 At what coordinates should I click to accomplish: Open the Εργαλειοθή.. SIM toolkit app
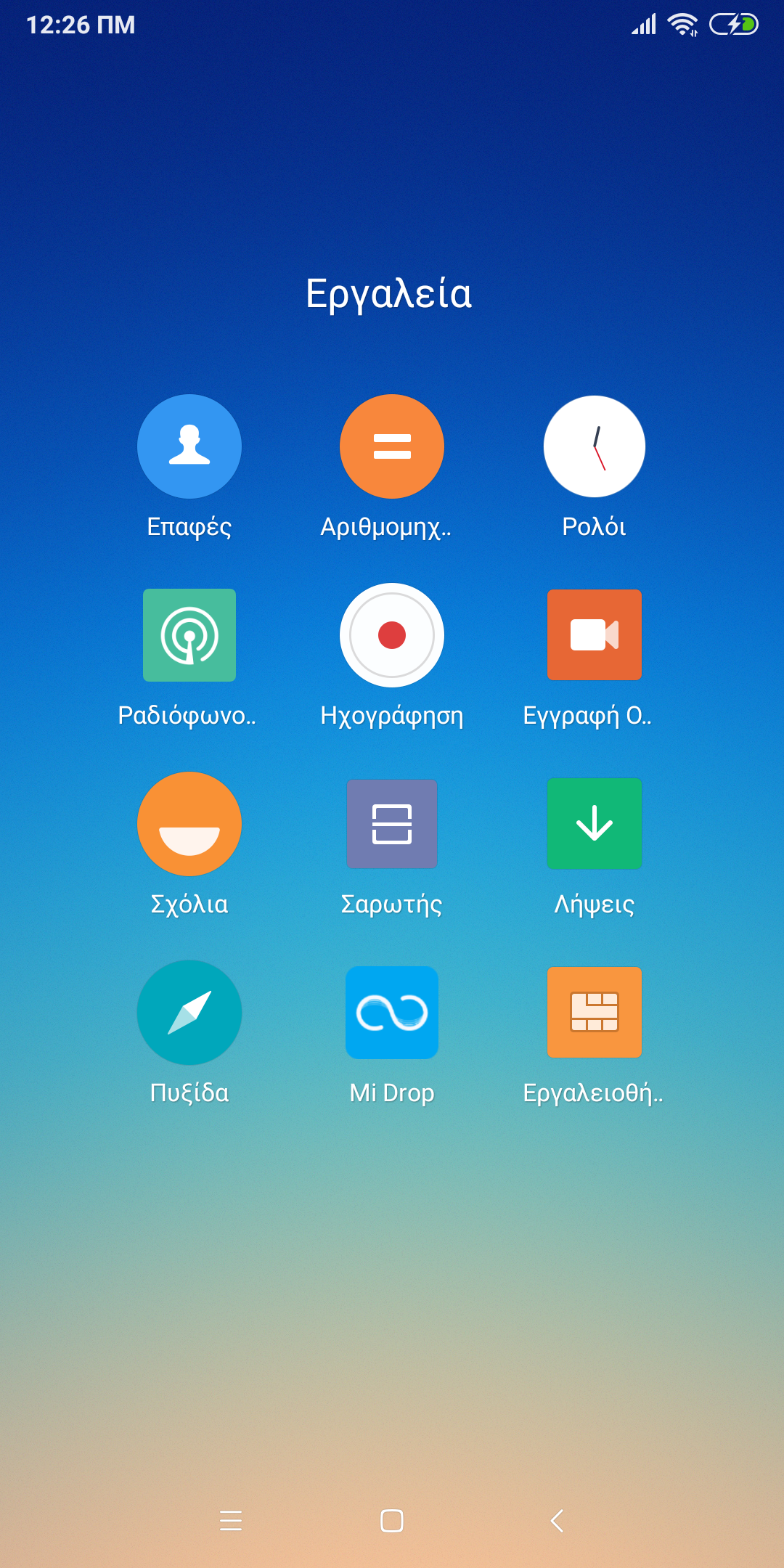[595, 1013]
